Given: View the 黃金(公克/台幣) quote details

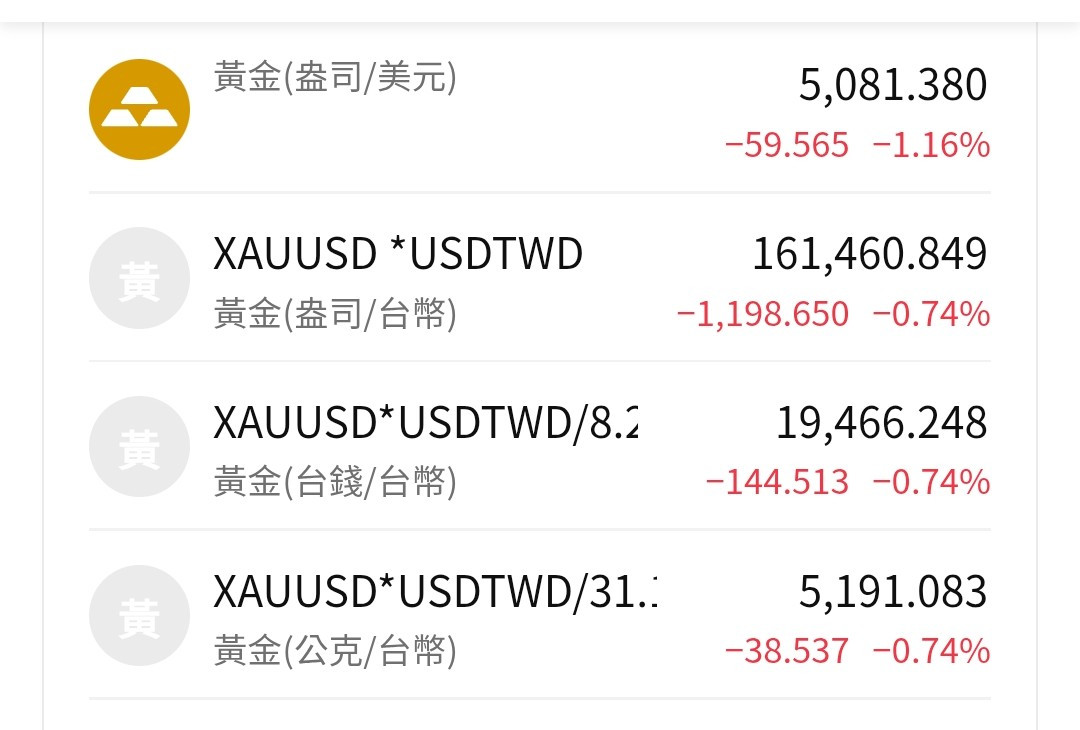Looking at the screenshot, I should pyautogui.click(x=540, y=616).
